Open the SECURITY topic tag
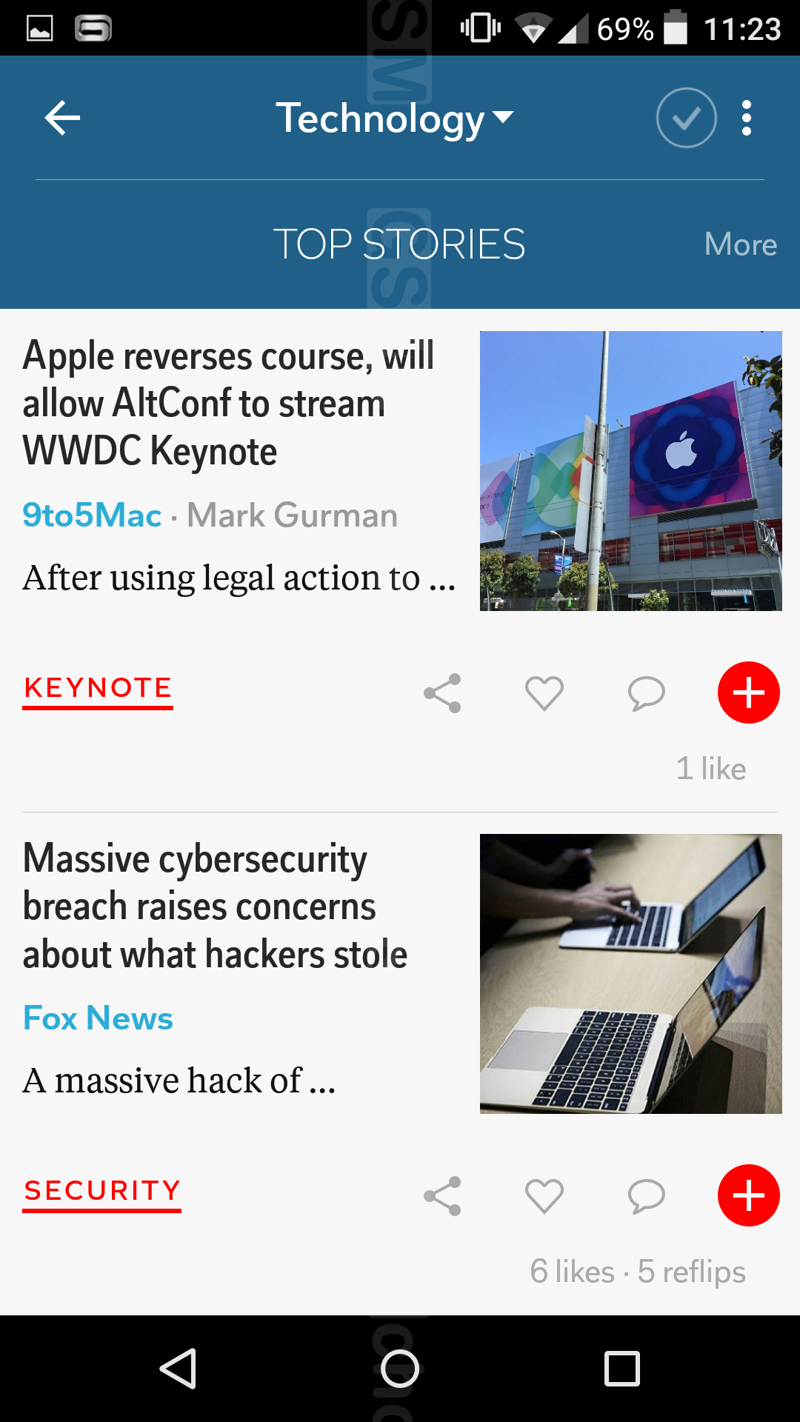This screenshot has width=800, height=1422. (x=102, y=1192)
